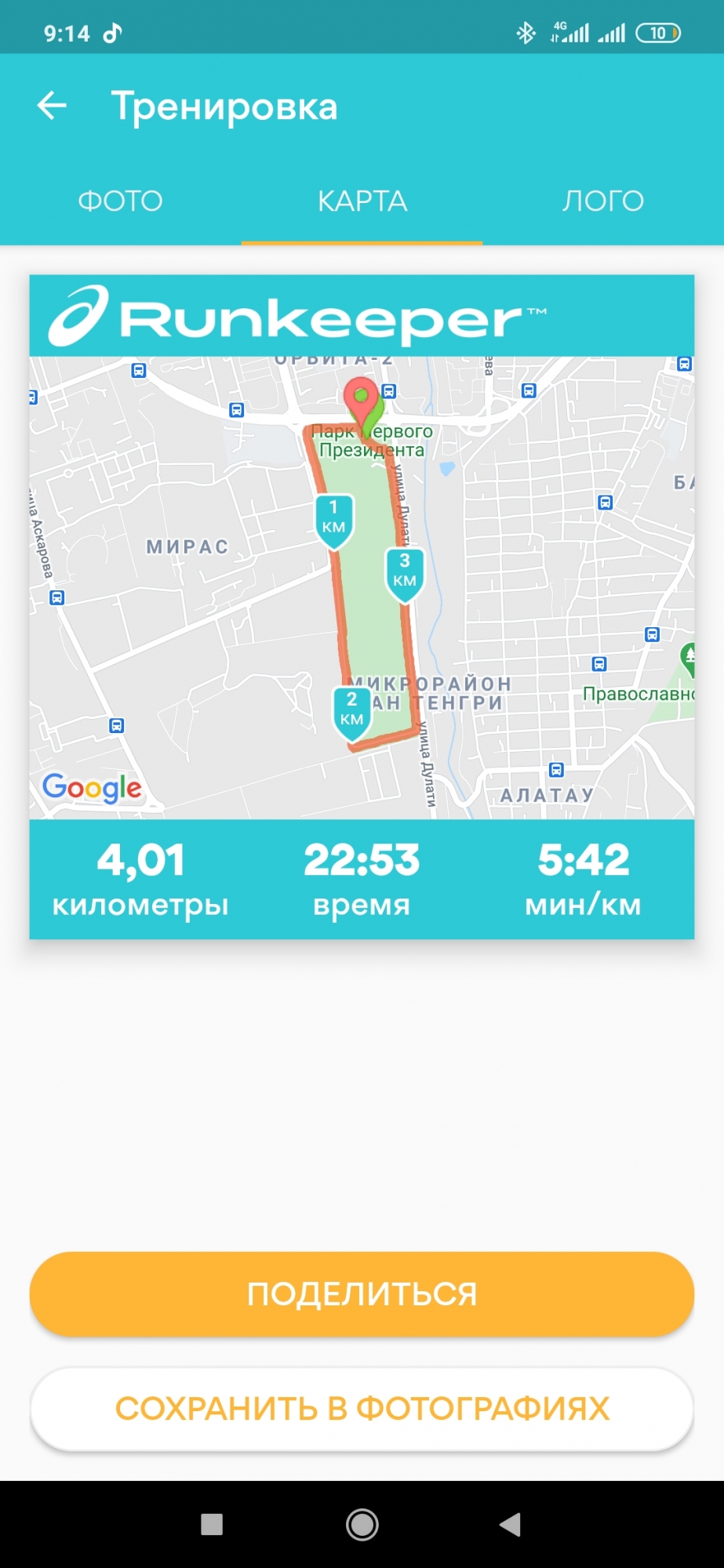Open recent apps with the square button

pos(212,1525)
